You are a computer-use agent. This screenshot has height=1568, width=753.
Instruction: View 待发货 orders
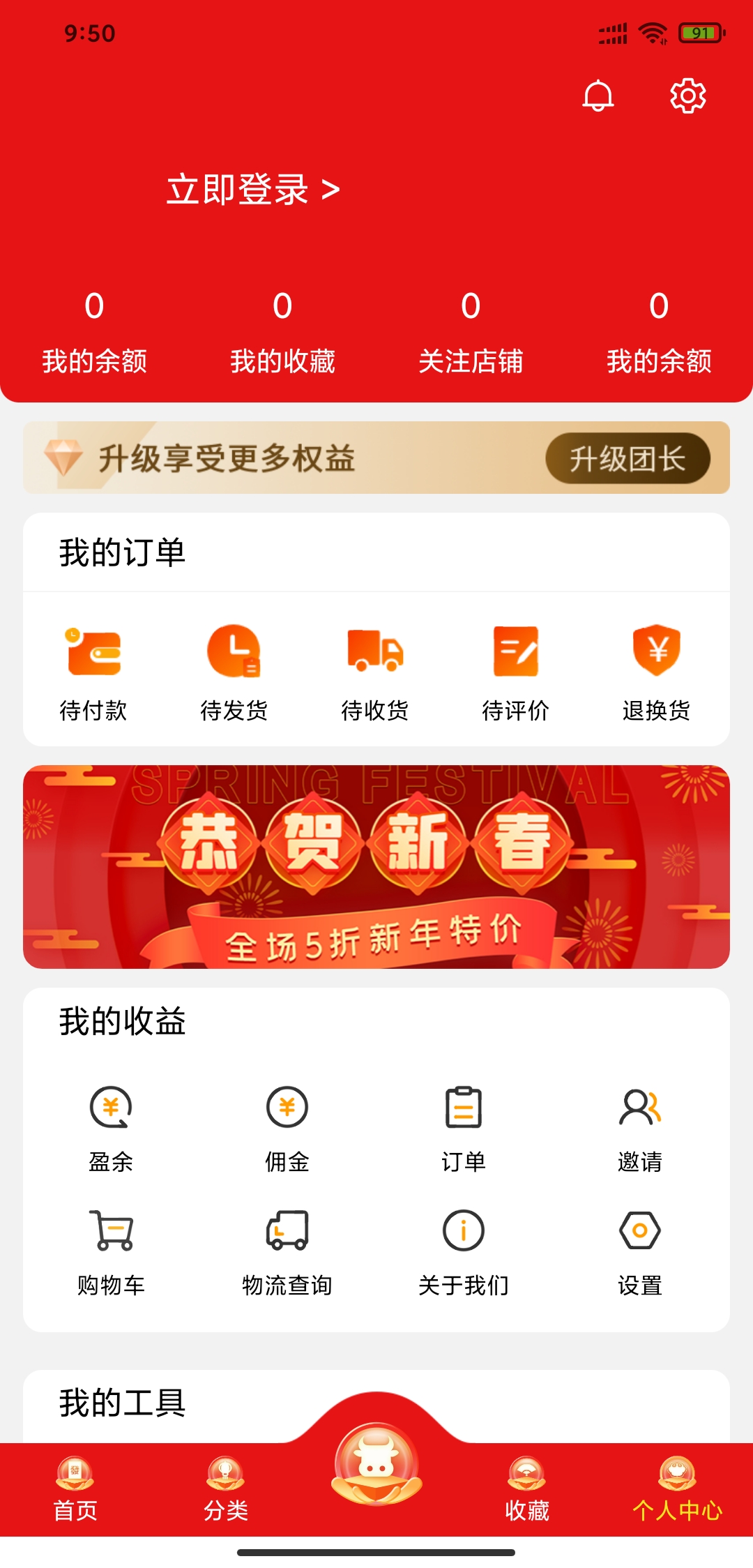pyautogui.click(x=234, y=671)
